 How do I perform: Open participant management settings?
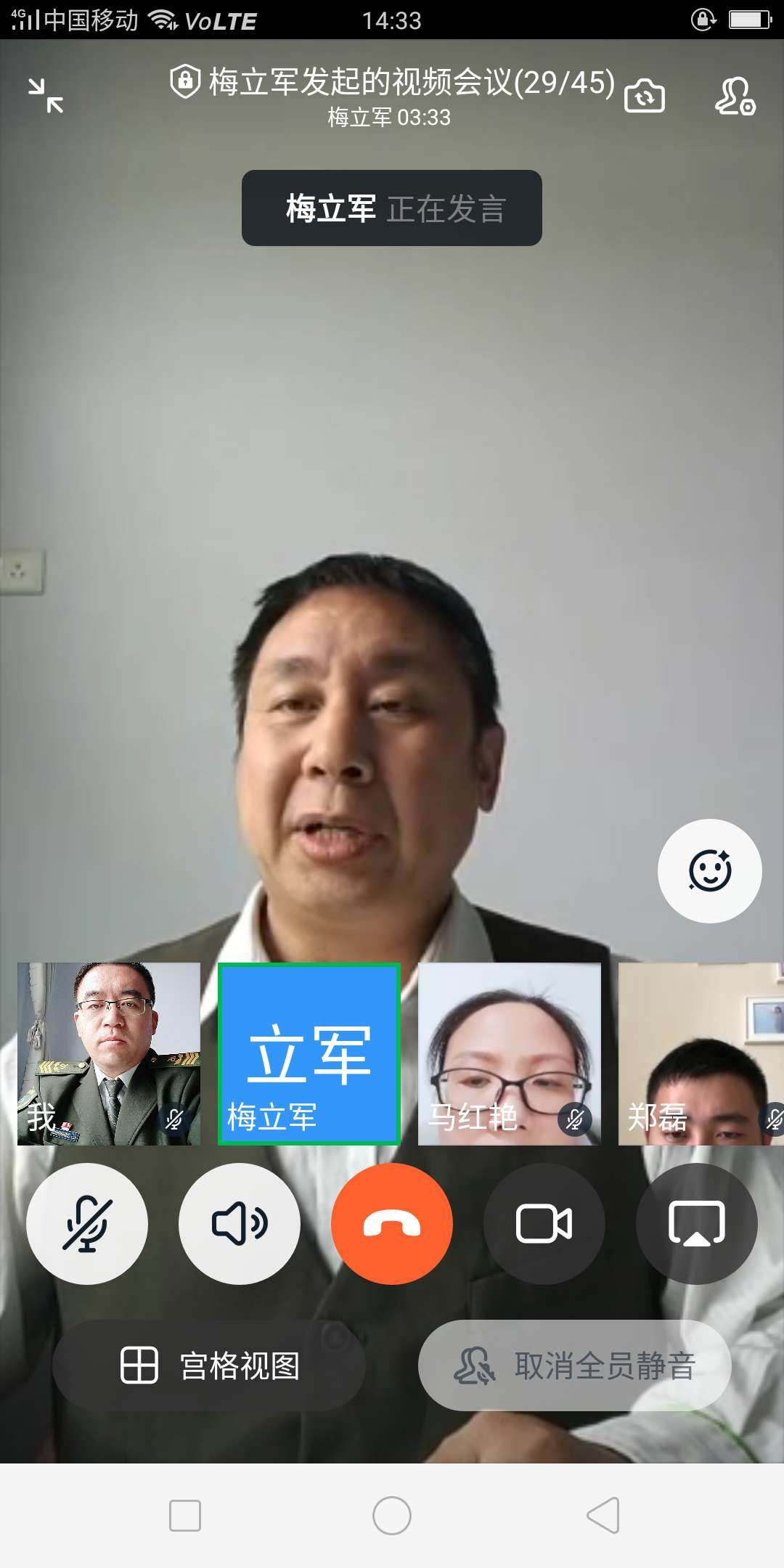735,96
